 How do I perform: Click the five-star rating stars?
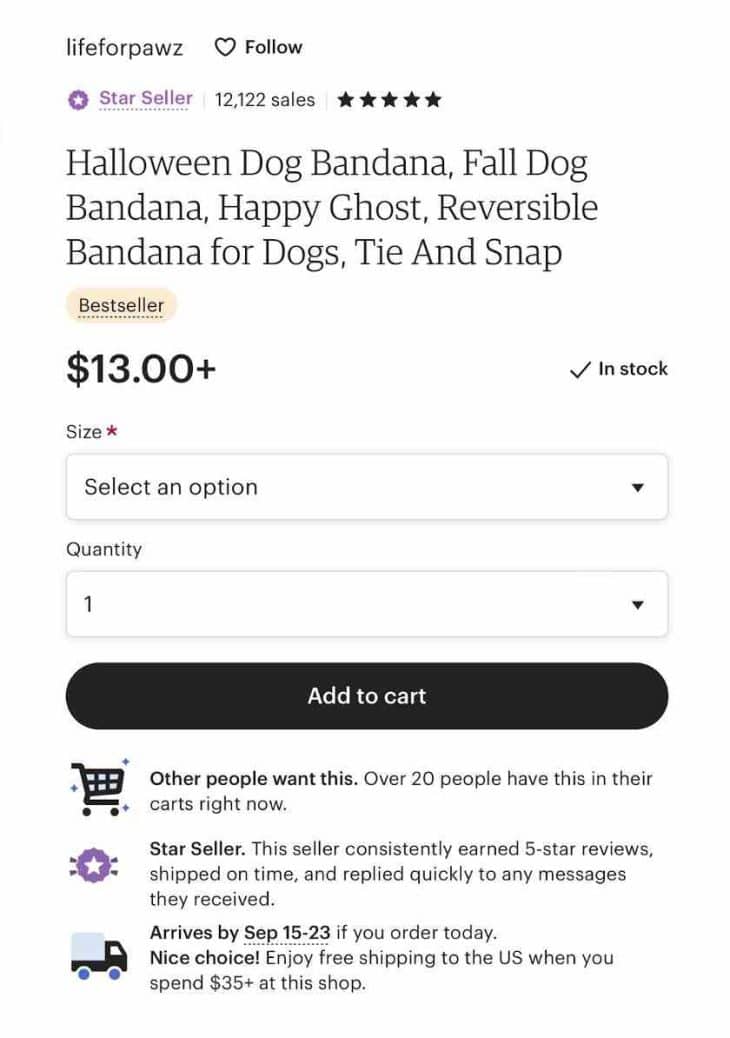[x=389, y=99]
